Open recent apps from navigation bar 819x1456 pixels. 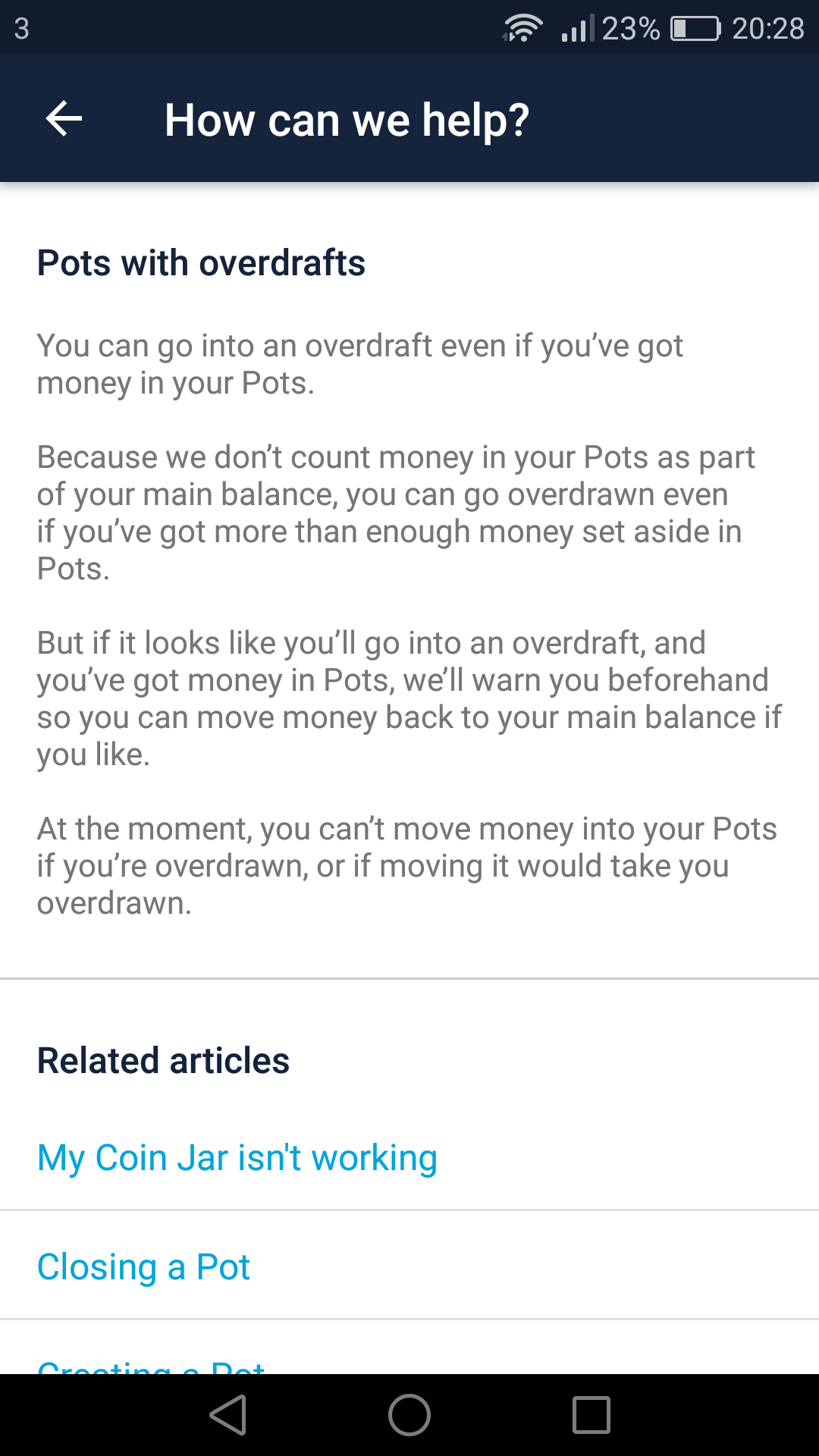coord(591,1415)
